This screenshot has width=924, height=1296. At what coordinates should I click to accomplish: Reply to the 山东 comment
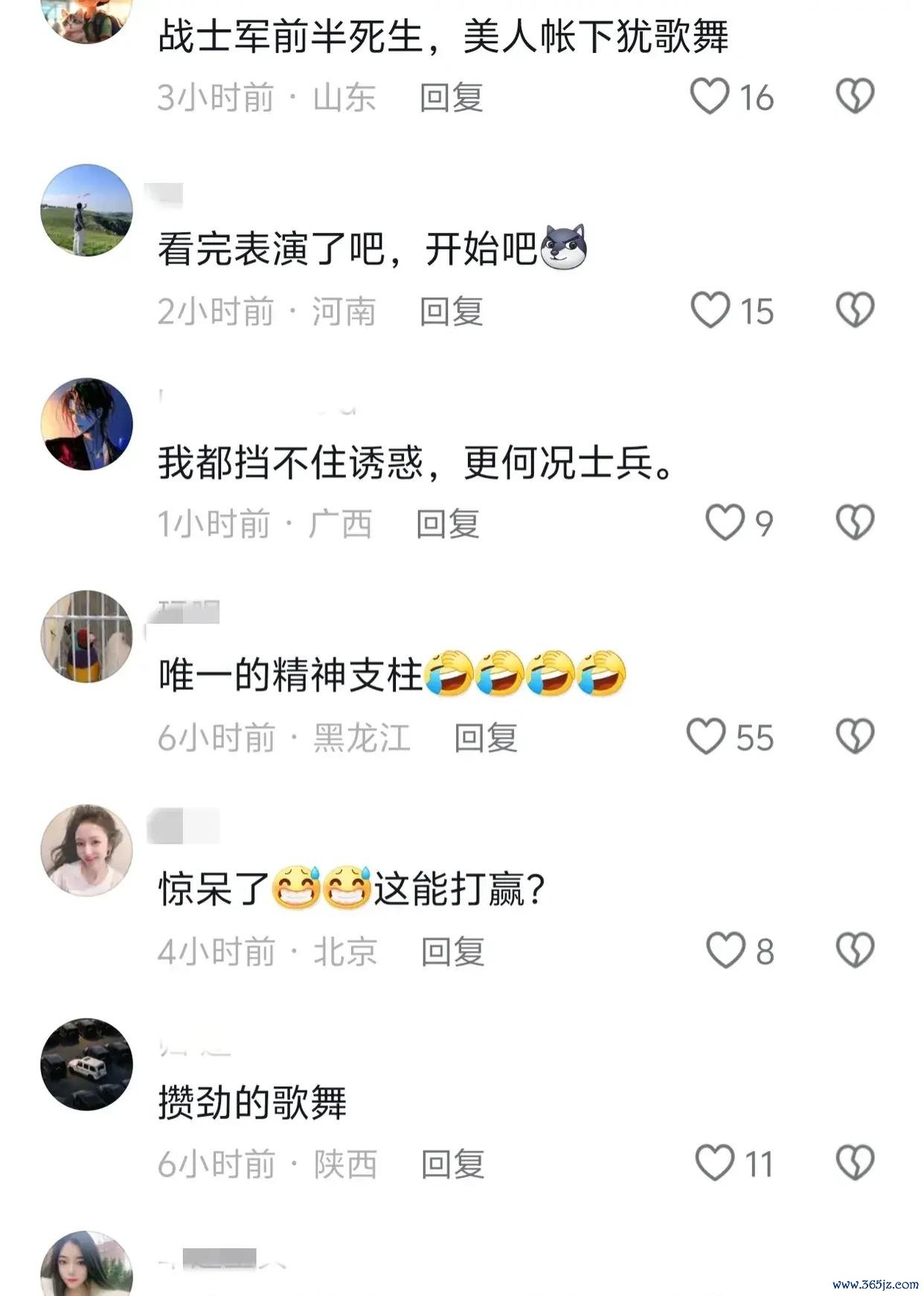tap(451, 98)
